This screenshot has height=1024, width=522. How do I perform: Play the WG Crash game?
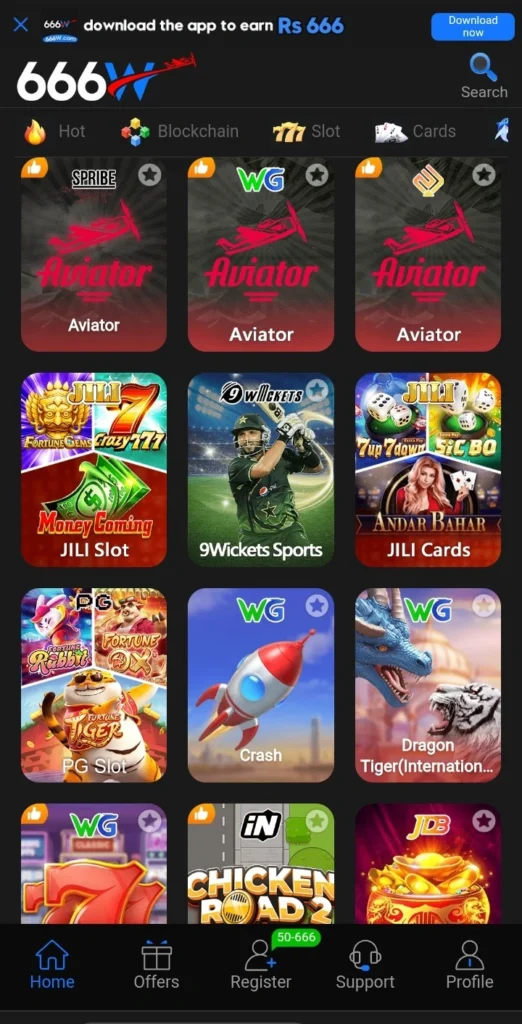click(x=261, y=685)
